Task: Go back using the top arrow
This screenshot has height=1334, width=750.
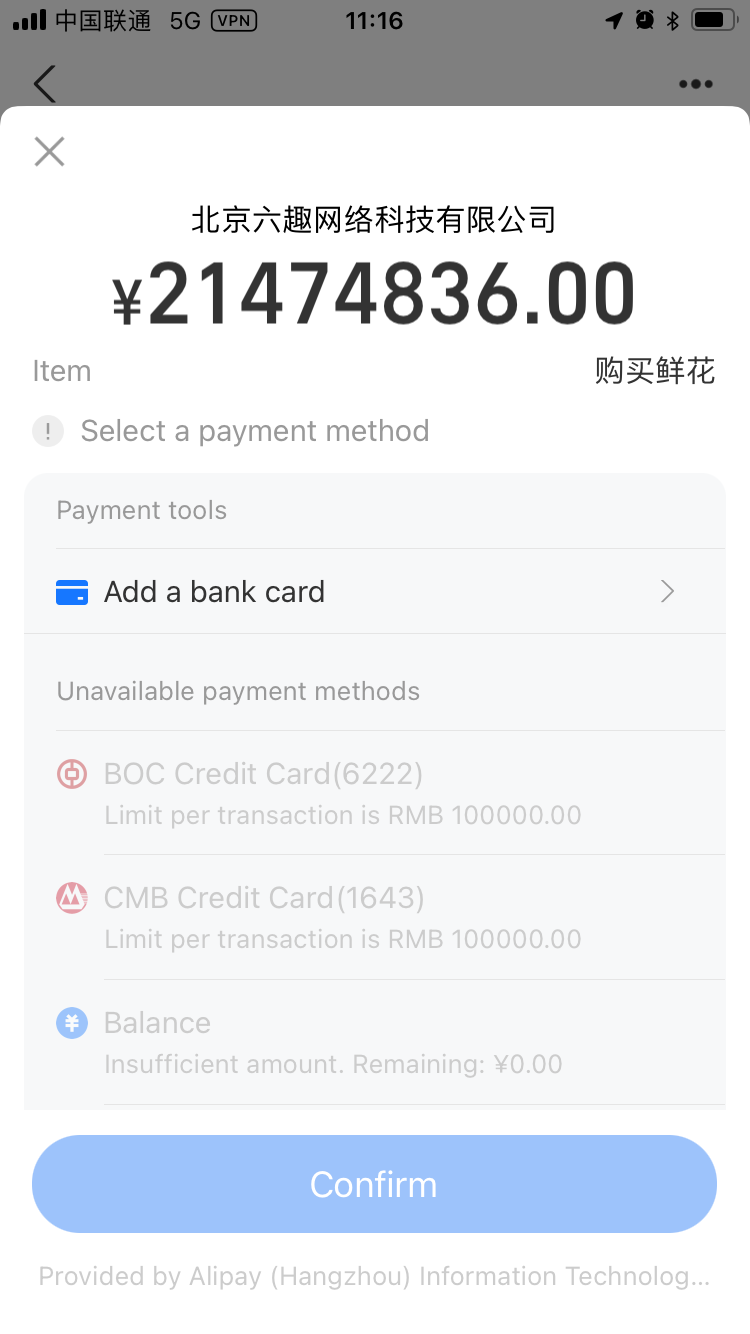Action: [45, 84]
